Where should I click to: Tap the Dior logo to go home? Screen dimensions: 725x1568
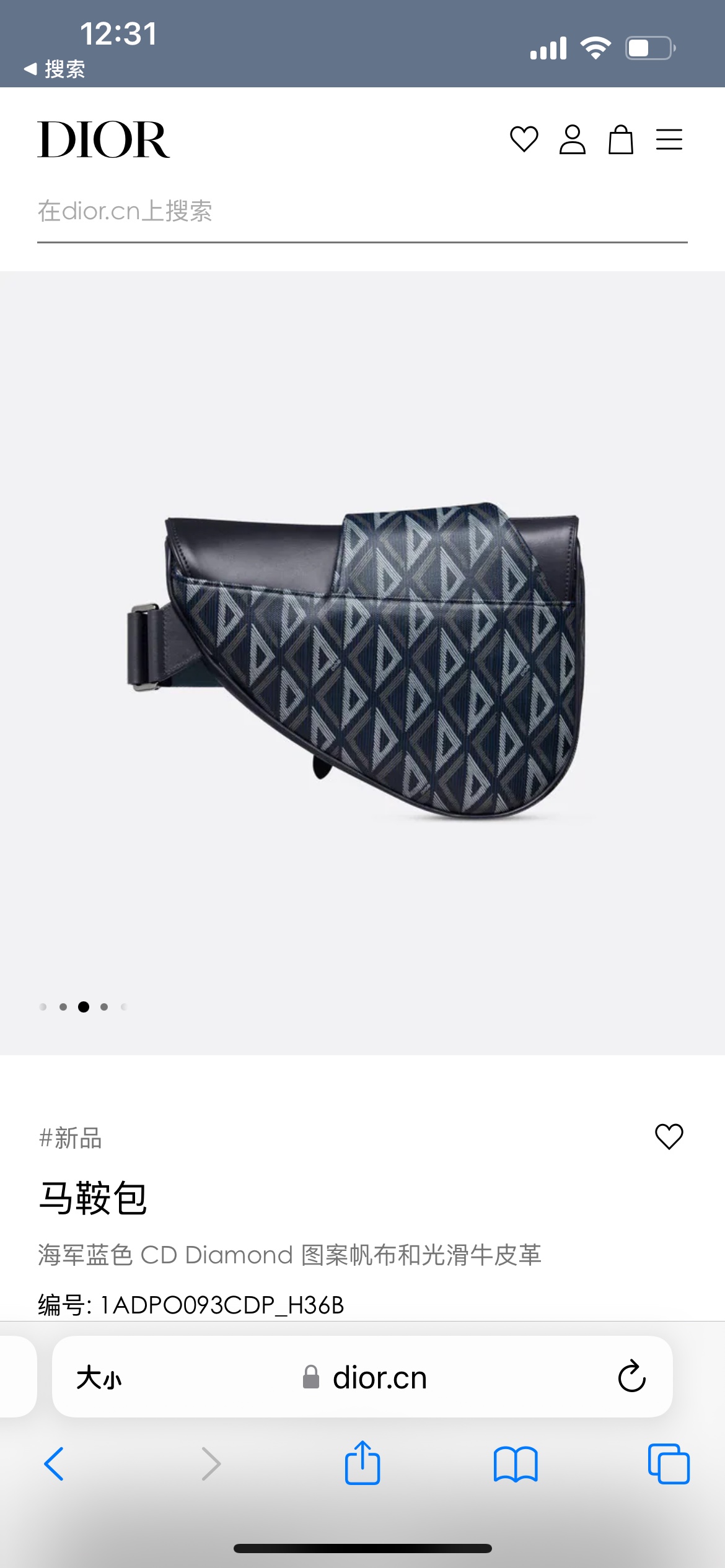pos(103,139)
